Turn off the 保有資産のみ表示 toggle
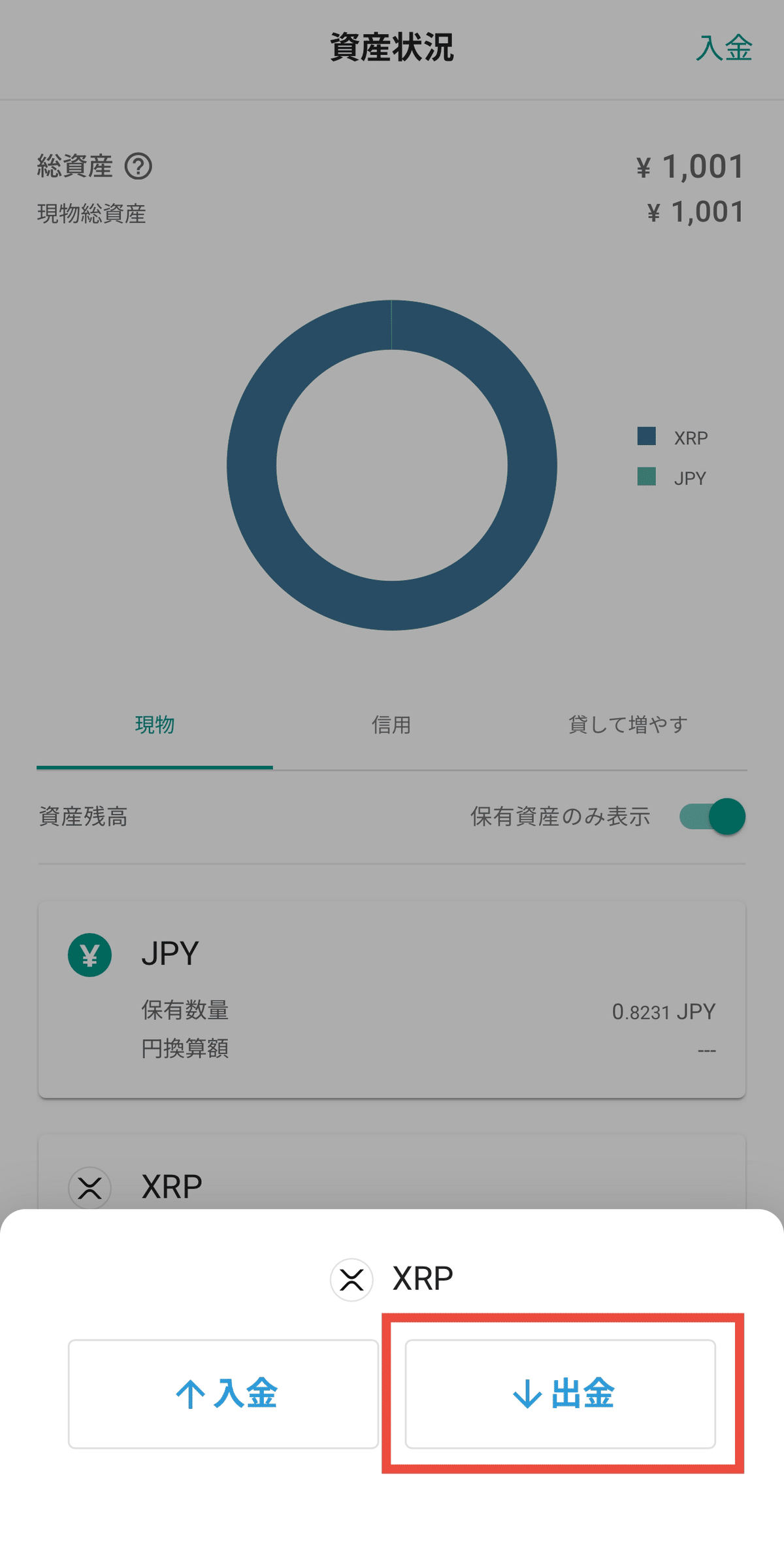 (x=711, y=817)
